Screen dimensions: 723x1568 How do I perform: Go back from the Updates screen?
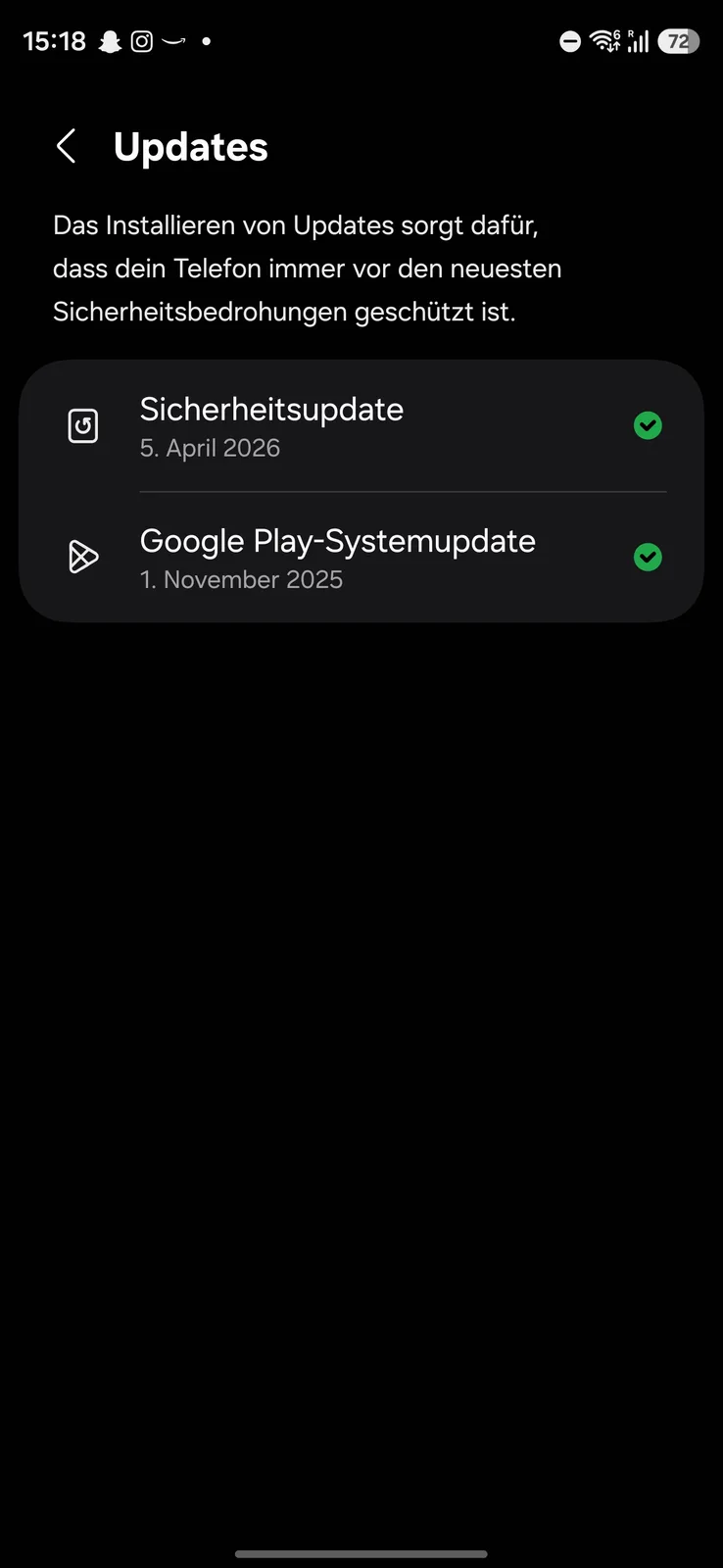(67, 147)
